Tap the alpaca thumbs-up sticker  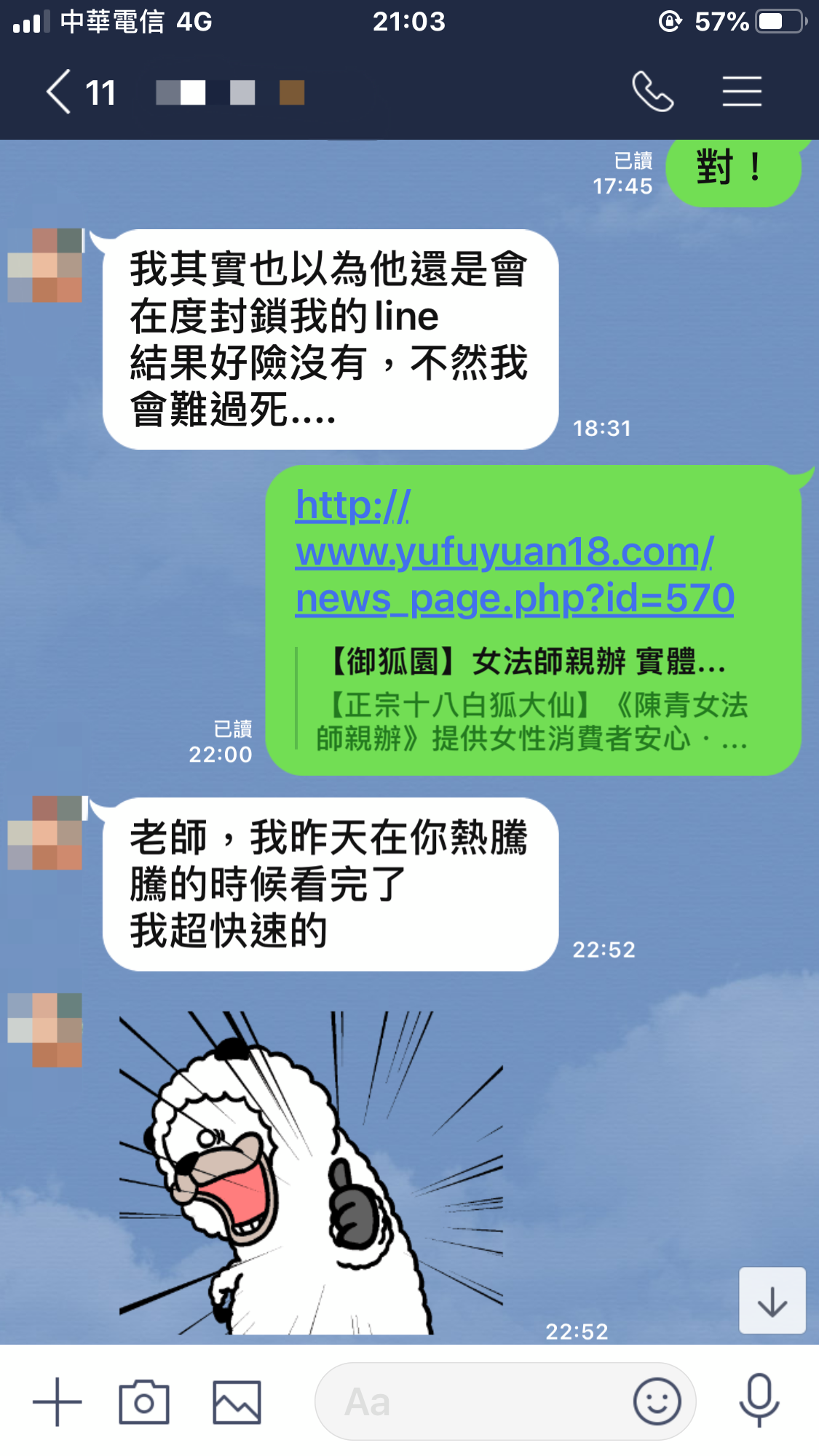(x=311, y=1172)
